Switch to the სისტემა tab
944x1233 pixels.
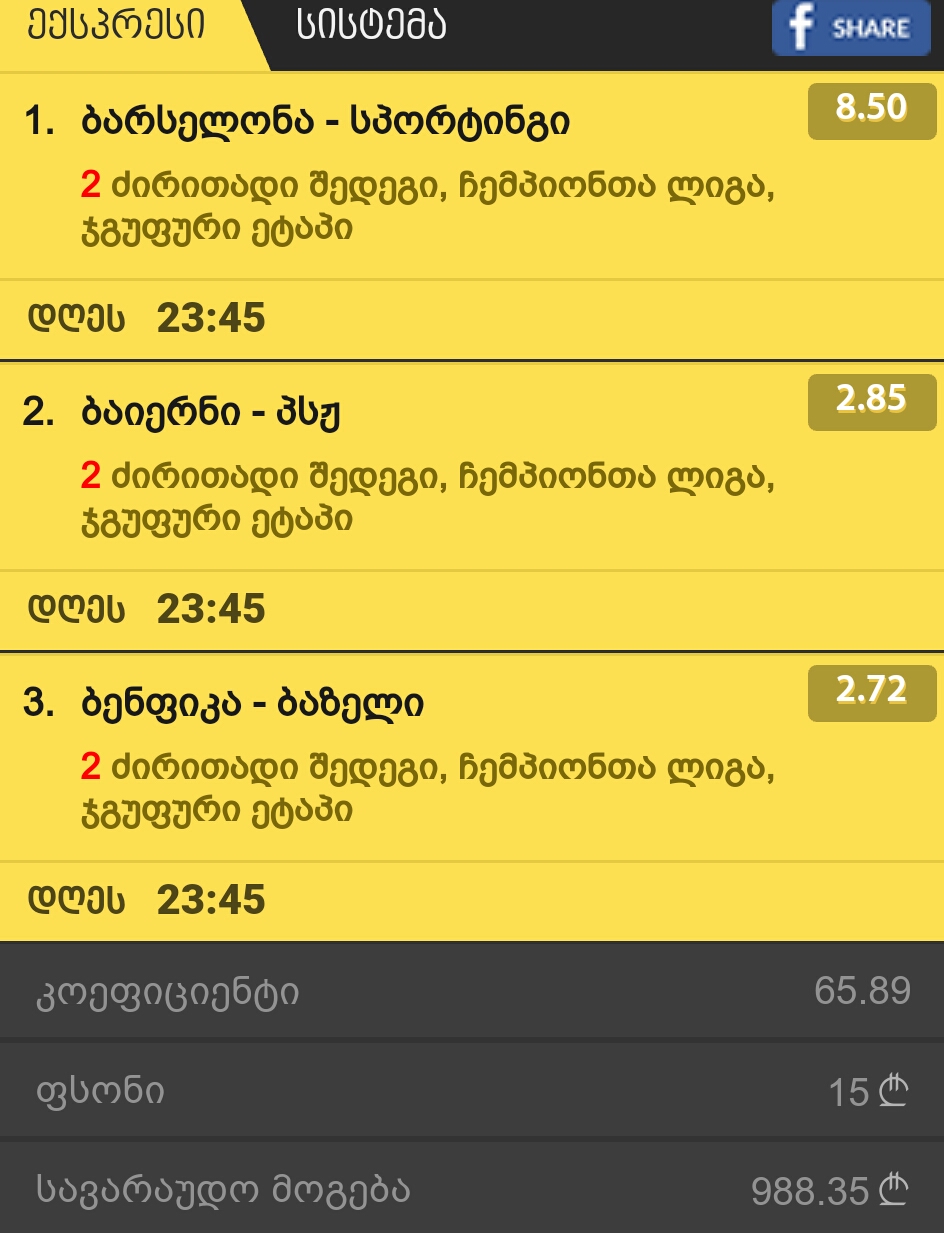[x=371, y=26]
